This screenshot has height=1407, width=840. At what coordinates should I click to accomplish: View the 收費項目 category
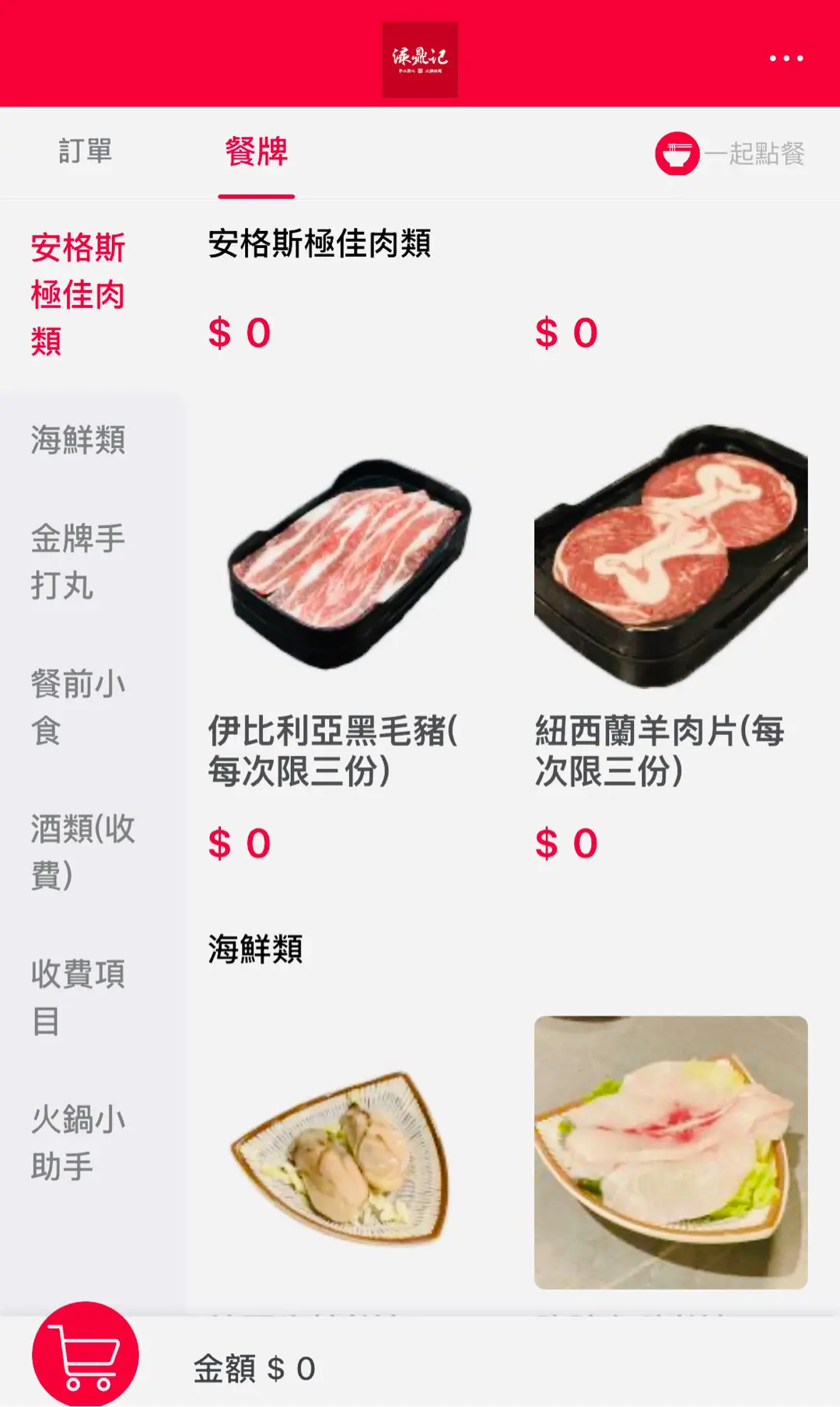78,996
